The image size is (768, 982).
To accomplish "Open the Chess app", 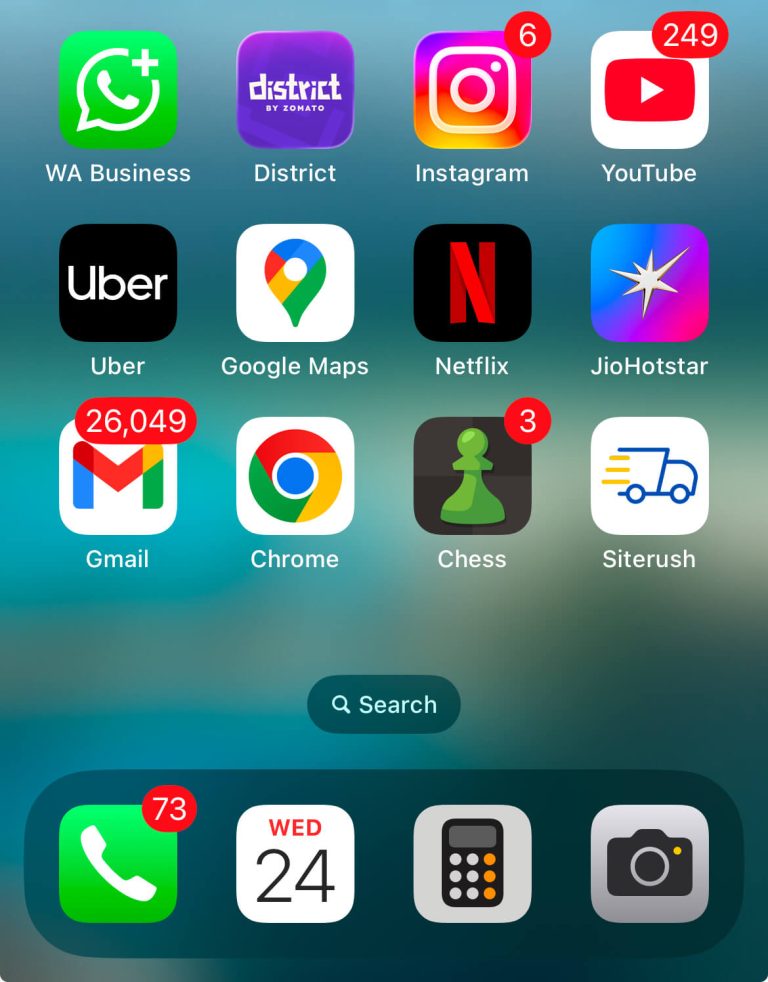I will point(472,476).
